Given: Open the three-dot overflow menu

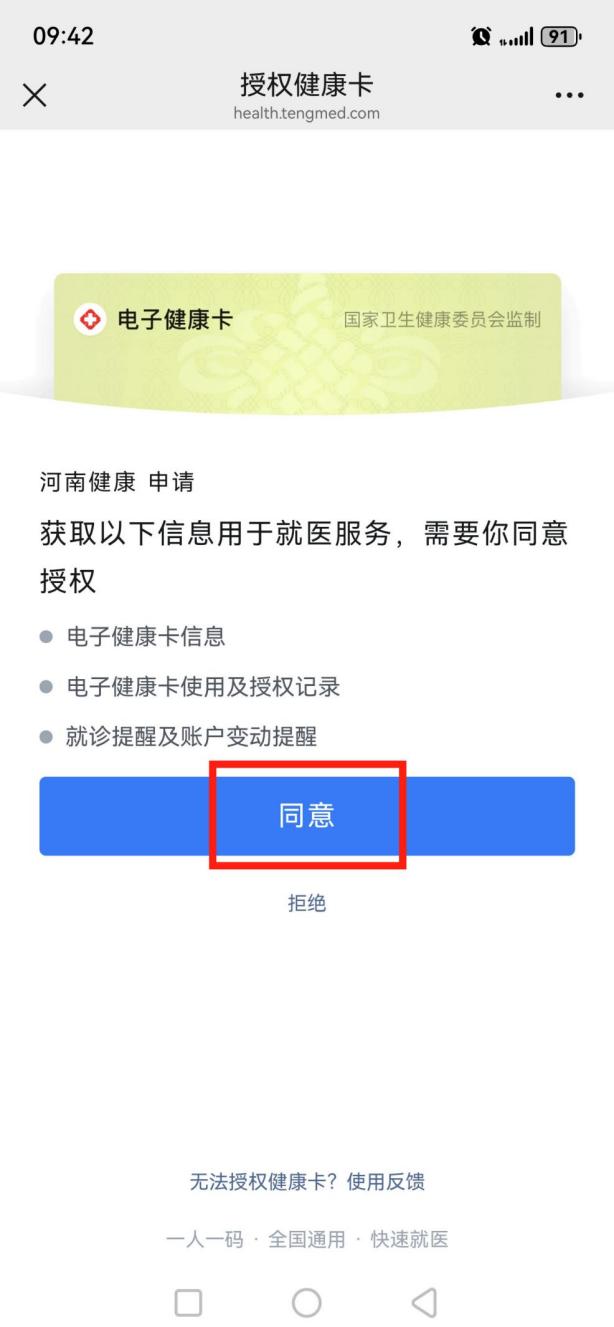Looking at the screenshot, I should coord(569,96).
